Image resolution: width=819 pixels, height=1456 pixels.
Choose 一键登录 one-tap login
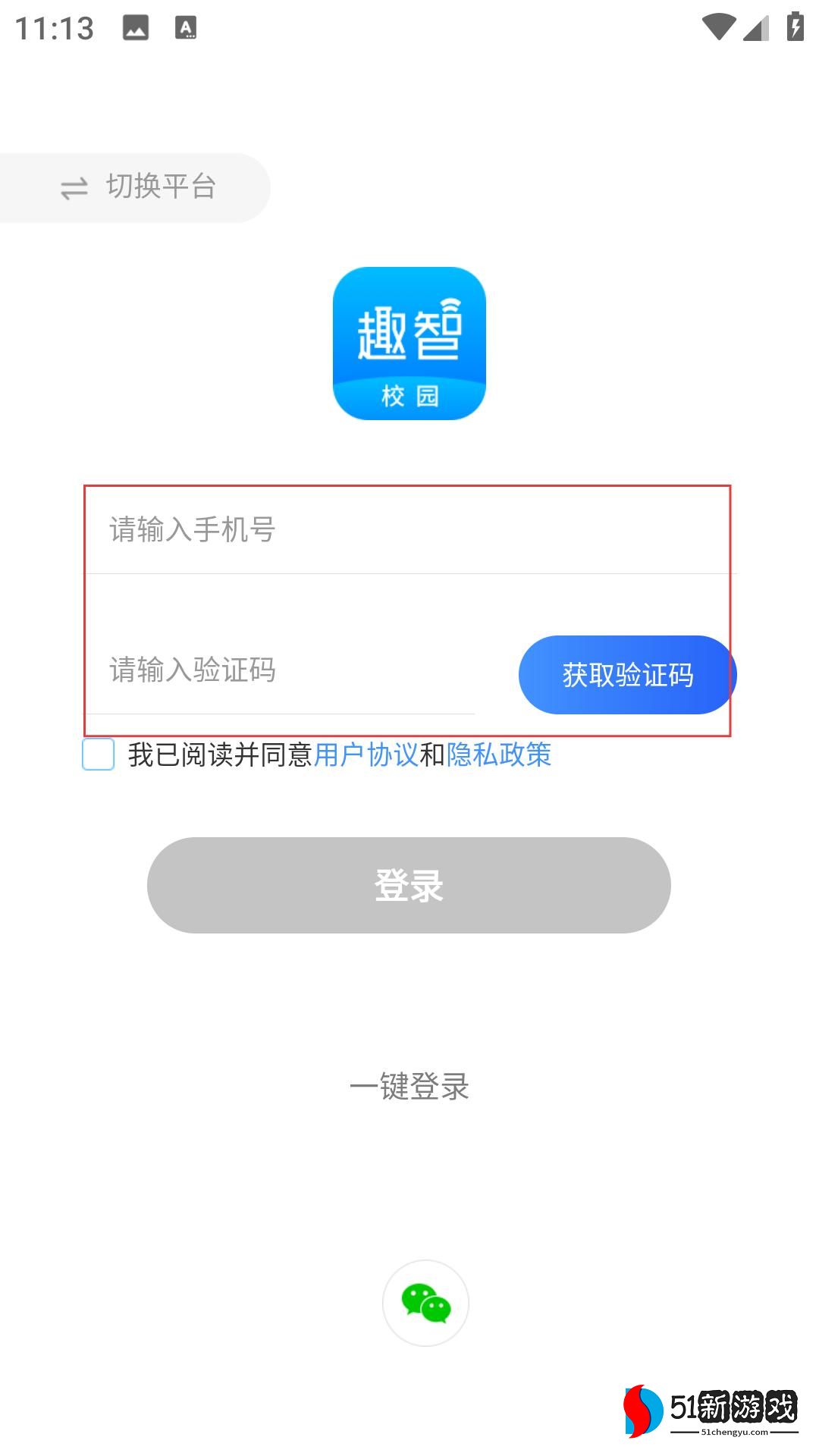(409, 1087)
